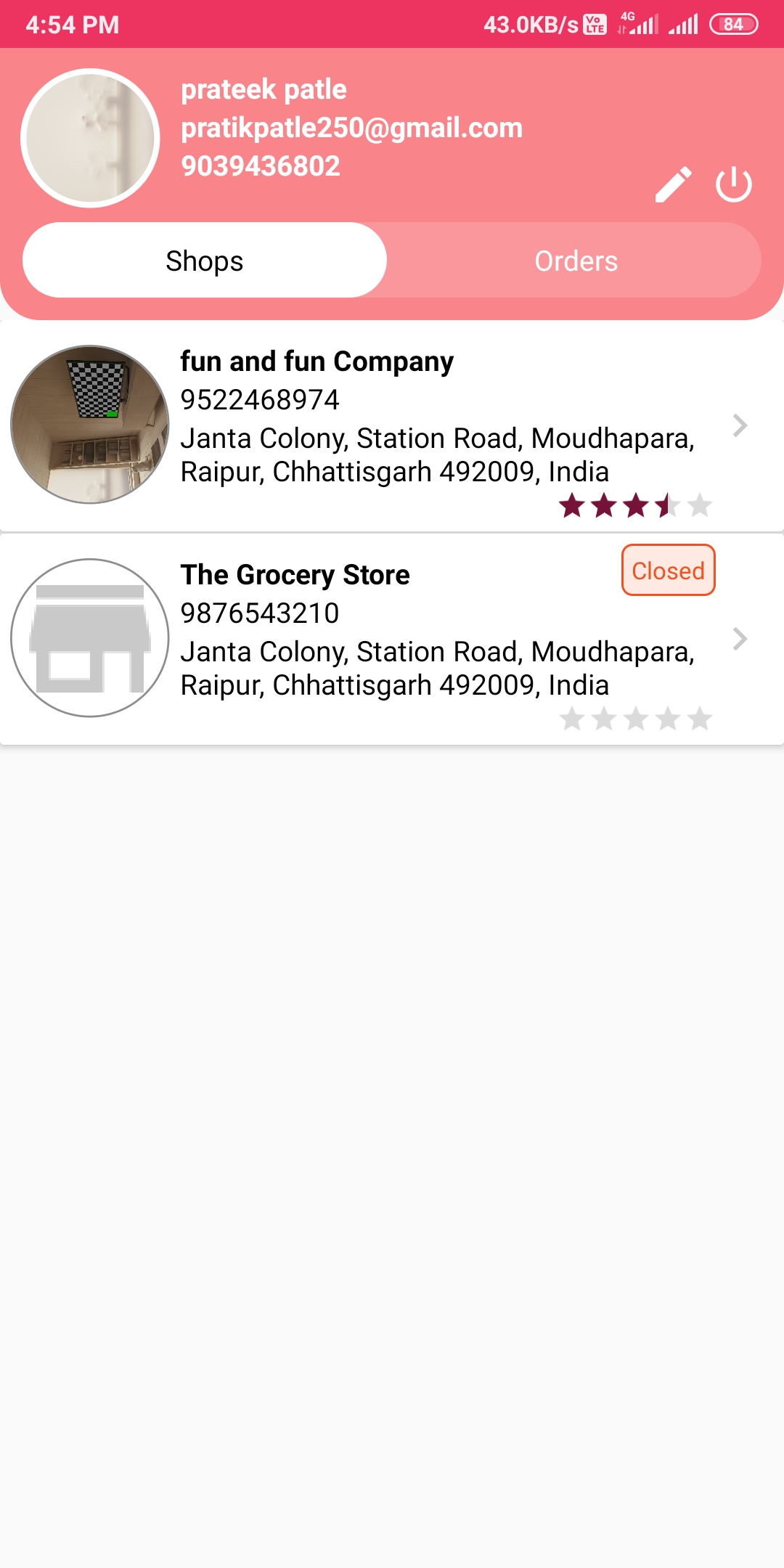Edit profile with the pencil icon
The width and height of the screenshot is (784, 1568).
click(673, 184)
